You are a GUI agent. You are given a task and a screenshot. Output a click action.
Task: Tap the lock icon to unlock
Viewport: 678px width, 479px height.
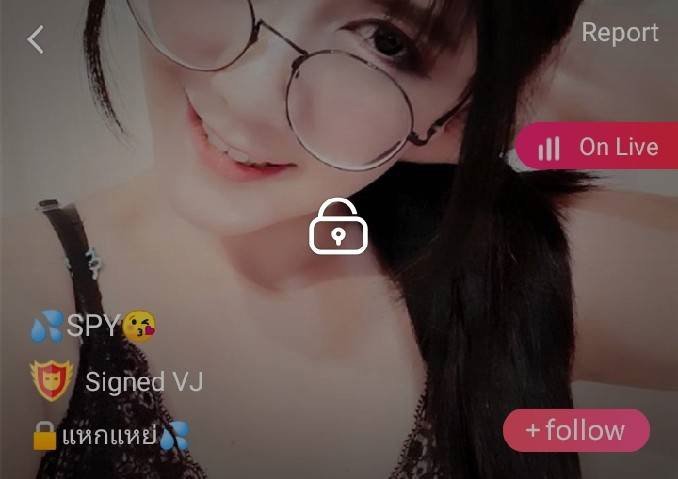tap(338, 226)
